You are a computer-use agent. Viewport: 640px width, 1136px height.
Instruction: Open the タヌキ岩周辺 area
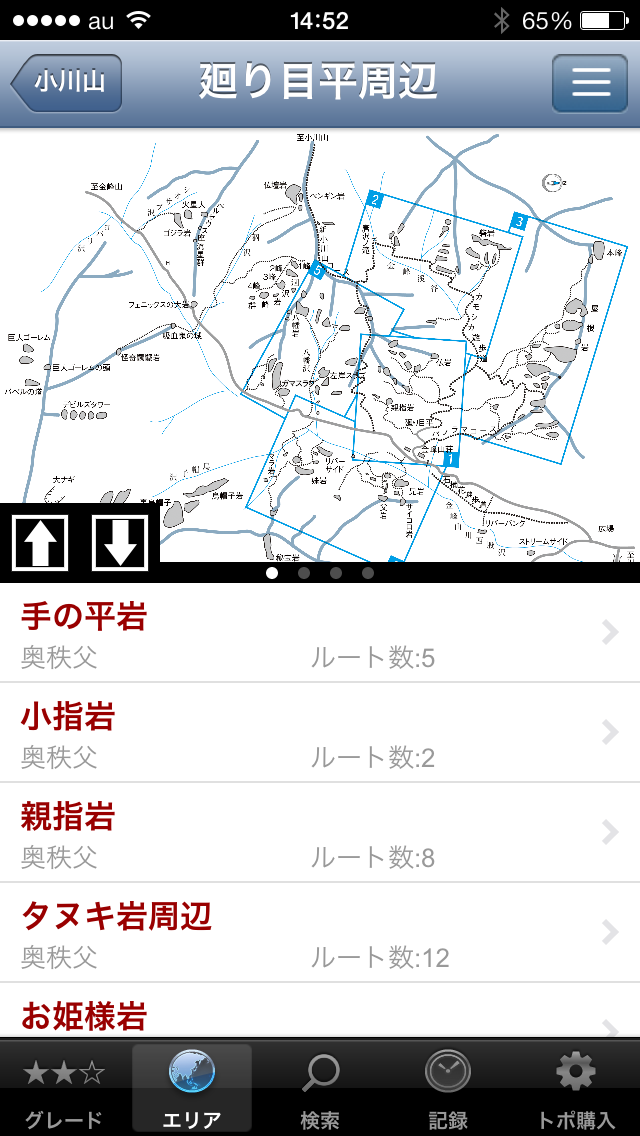(x=320, y=932)
